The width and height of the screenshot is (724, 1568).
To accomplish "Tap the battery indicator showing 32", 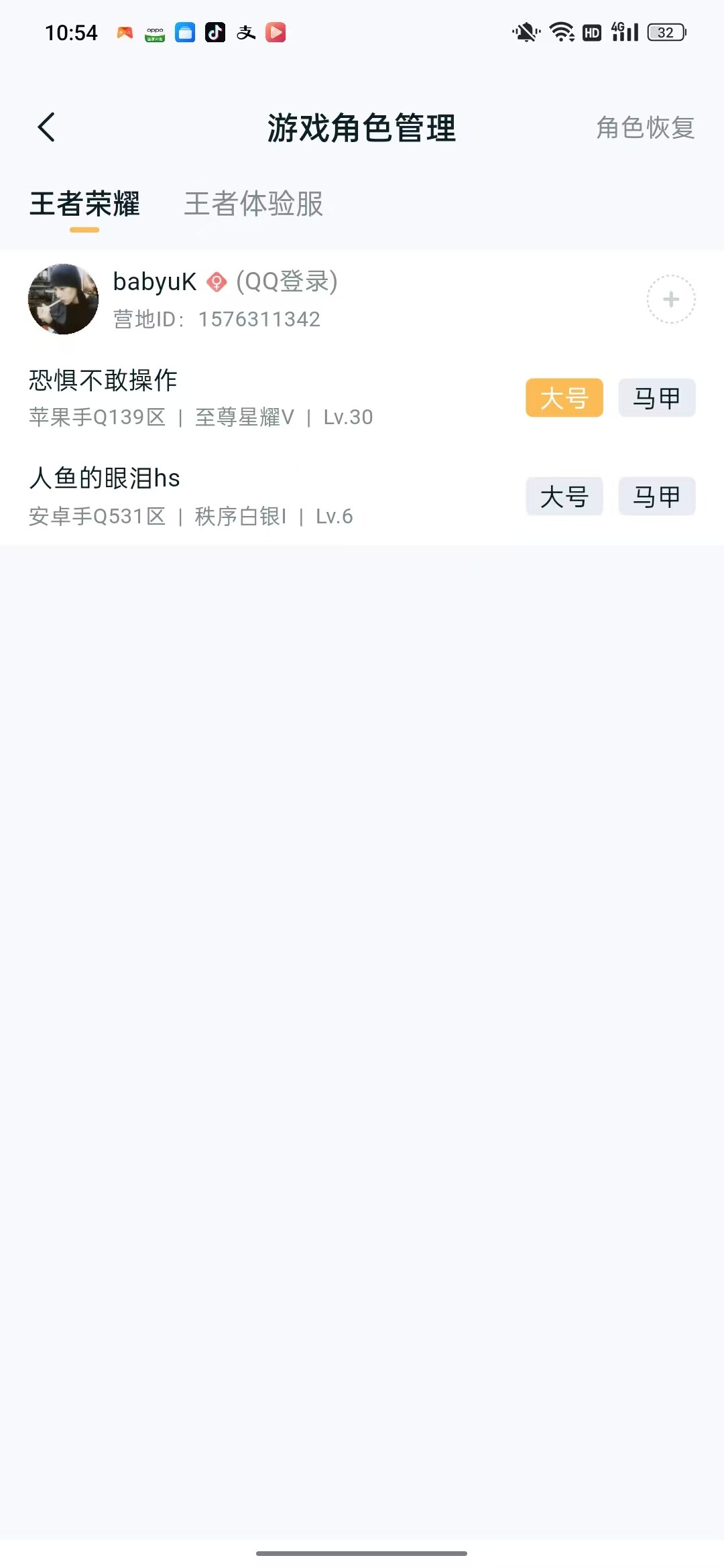I will click(664, 31).
